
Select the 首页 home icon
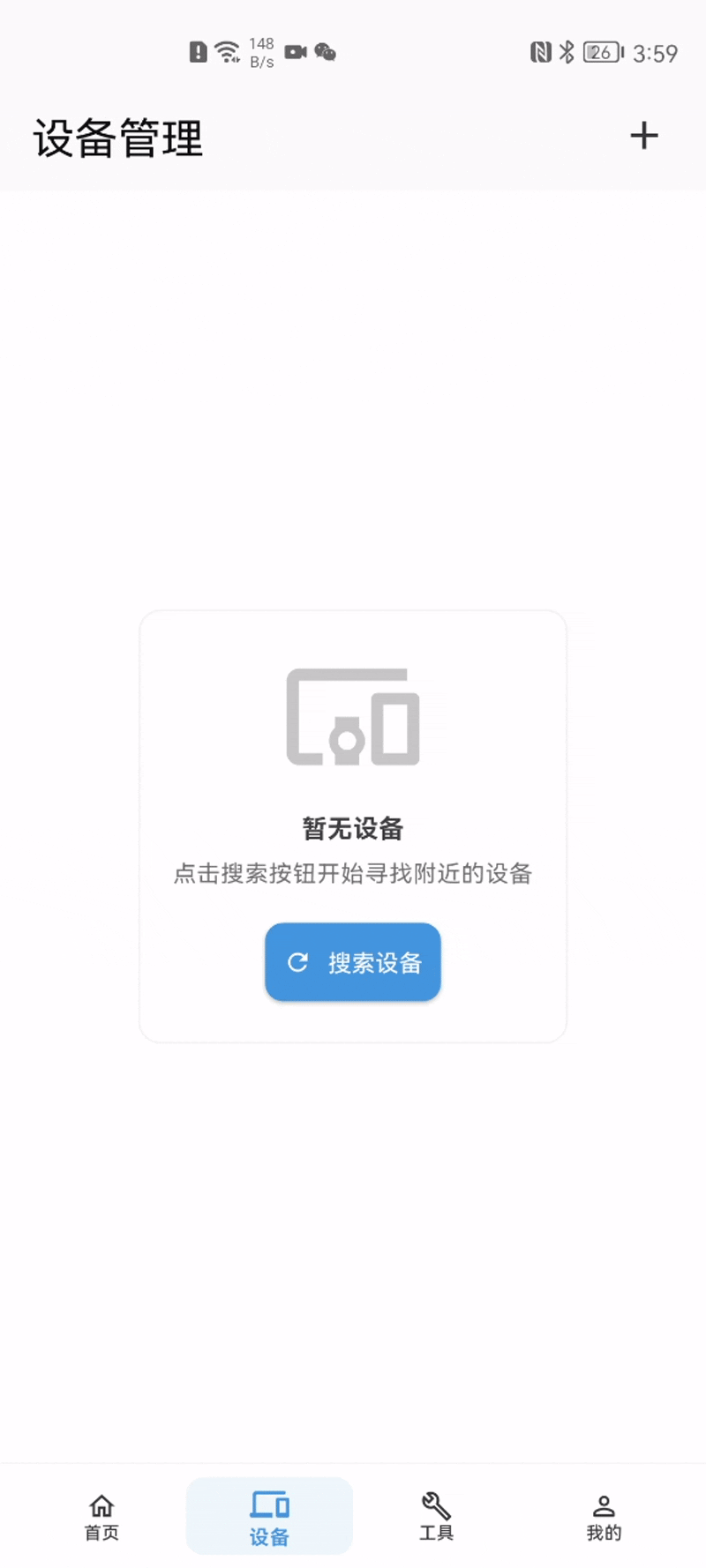tap(101, 1505)
